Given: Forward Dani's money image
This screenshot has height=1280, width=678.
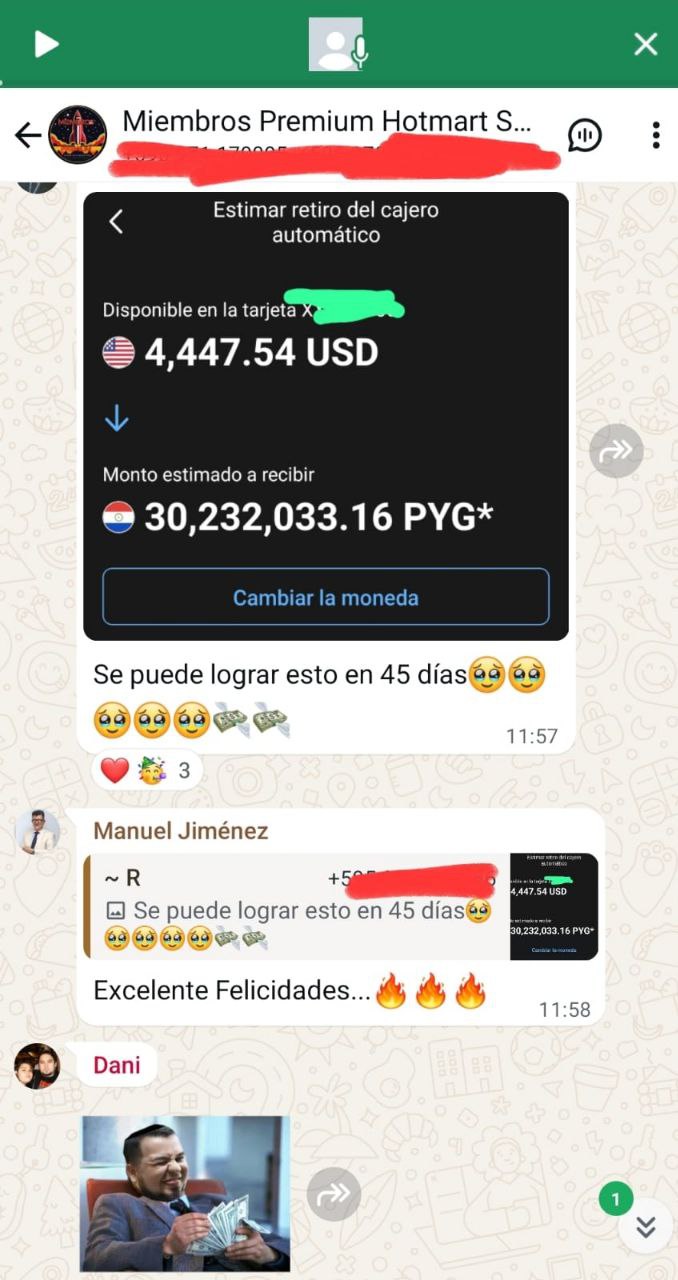Looking at the screenshot, I should [x=334, y=1194].
